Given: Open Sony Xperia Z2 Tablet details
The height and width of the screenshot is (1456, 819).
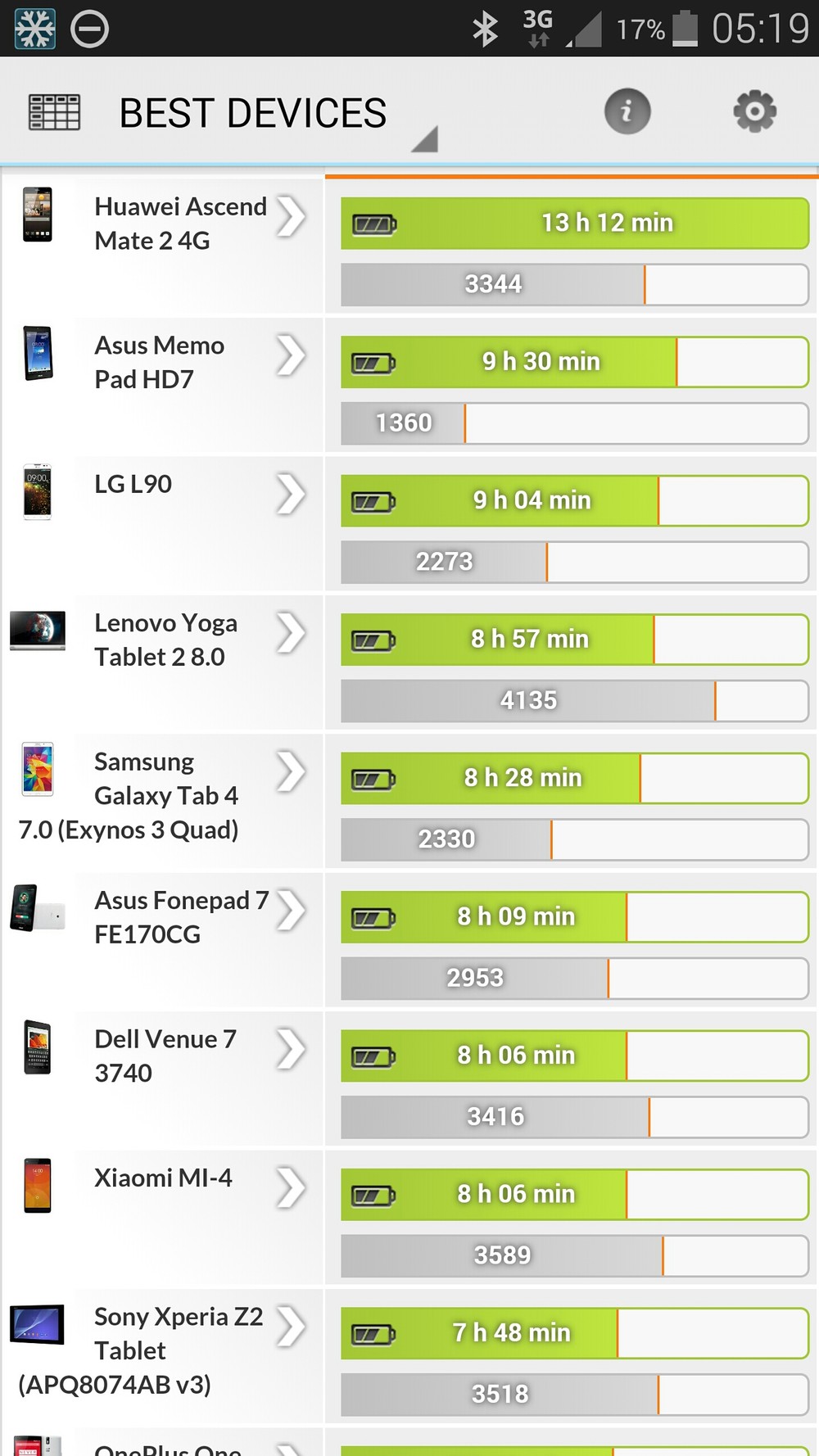Looking at the screenshot, I should pyautogui.click(x=162, y=1356).
